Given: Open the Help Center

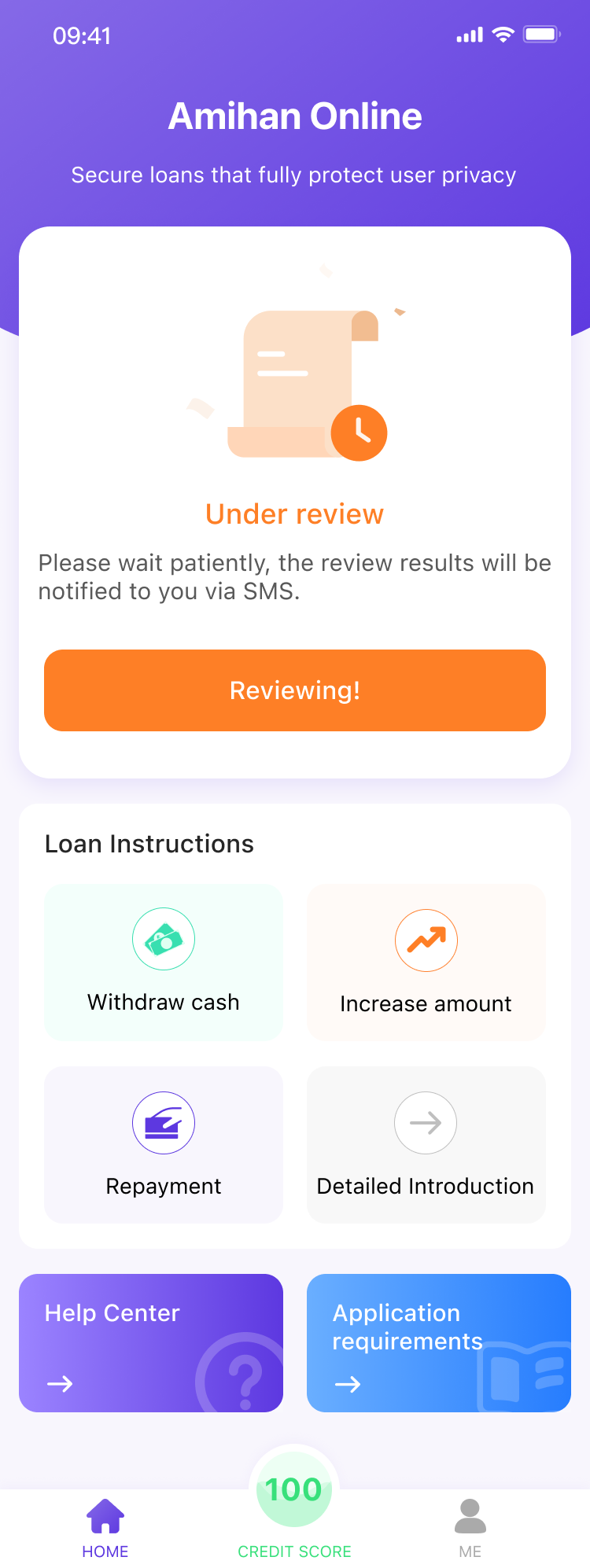Looking at the screenshot, I should (x=151, y=1343).
